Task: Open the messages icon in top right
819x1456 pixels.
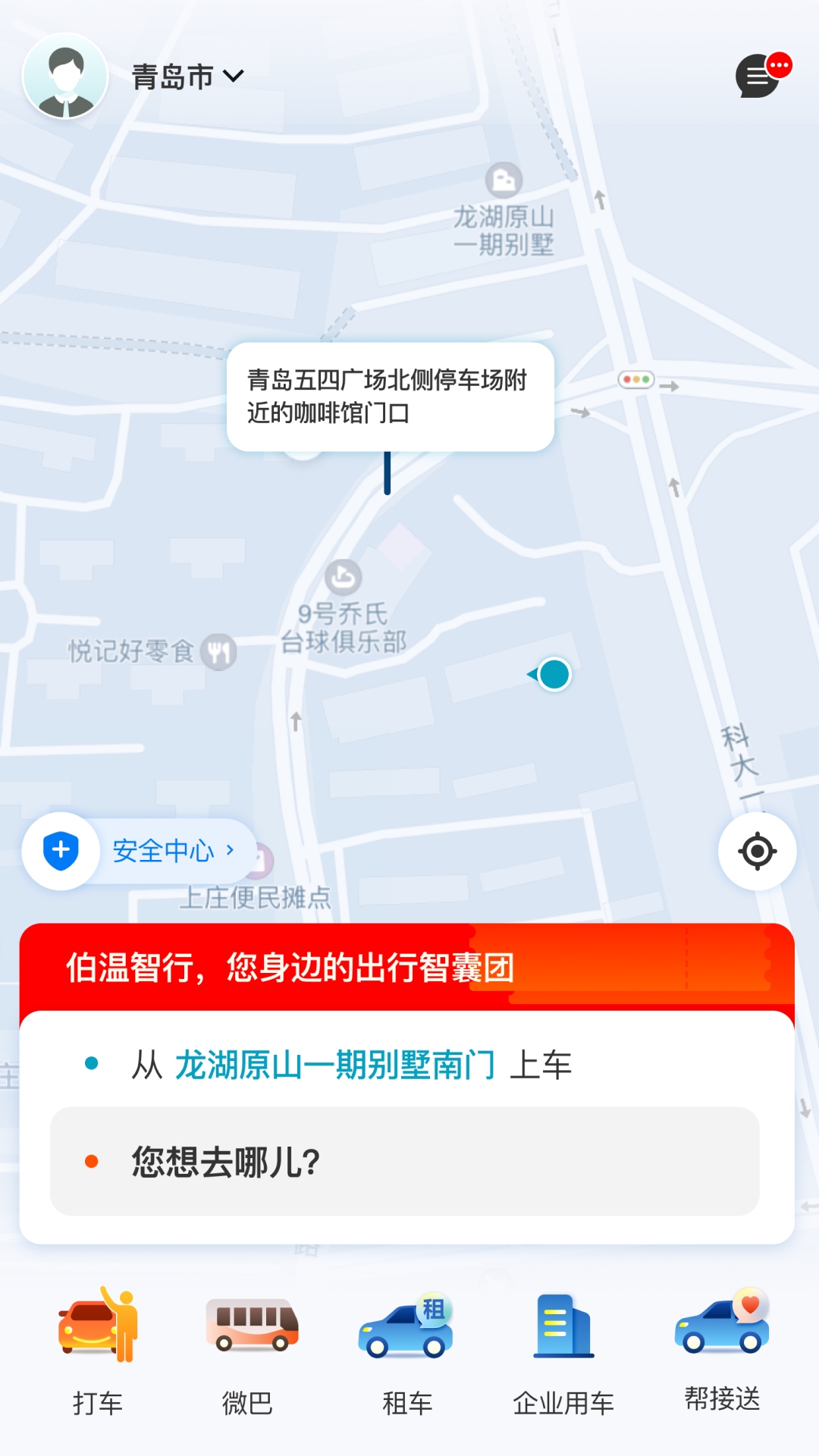Action: pyautogui.click(x=756, y=76)
